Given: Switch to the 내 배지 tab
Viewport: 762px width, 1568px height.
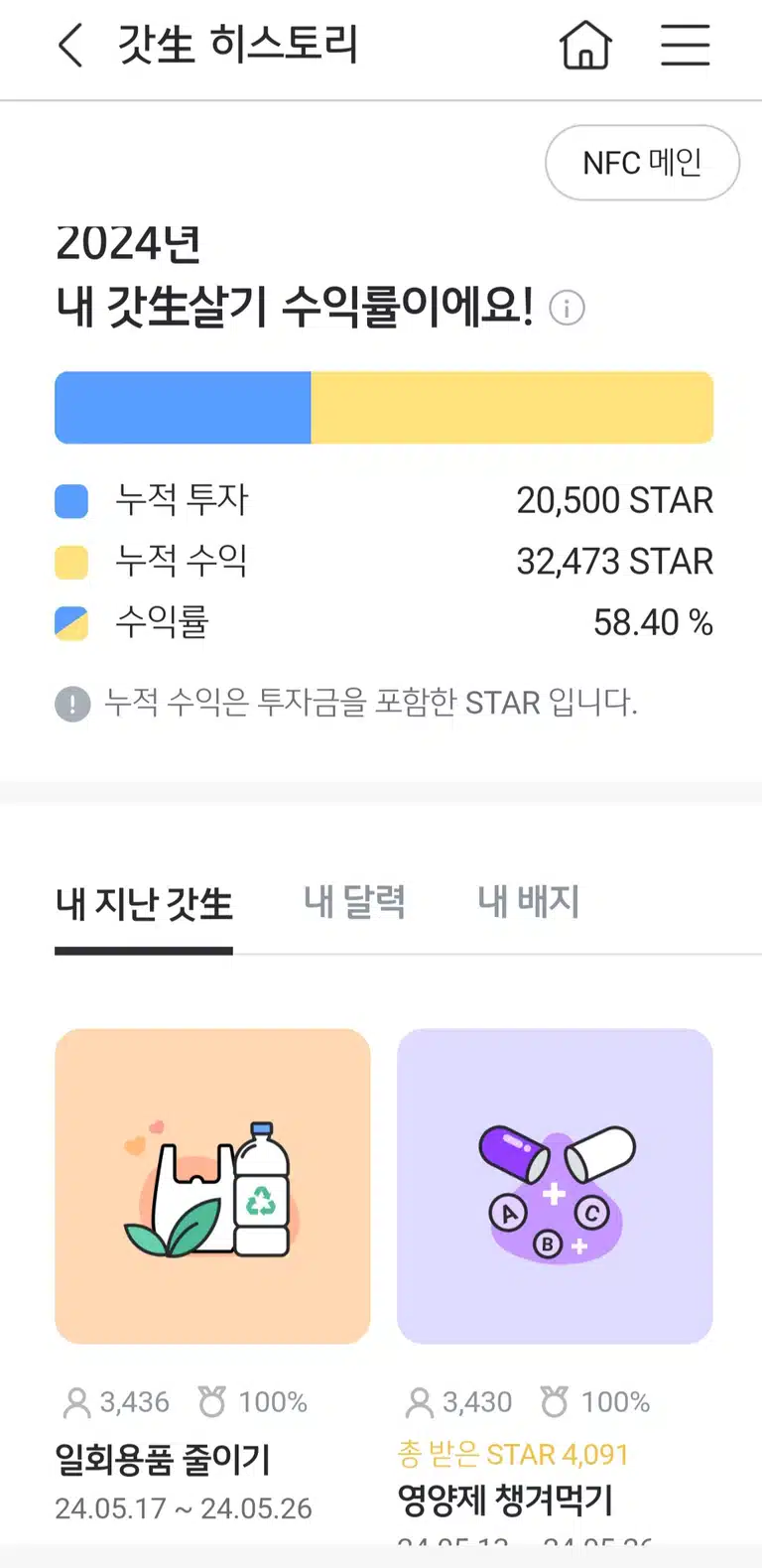Looking at the screenshot, I should coord(529,902).
